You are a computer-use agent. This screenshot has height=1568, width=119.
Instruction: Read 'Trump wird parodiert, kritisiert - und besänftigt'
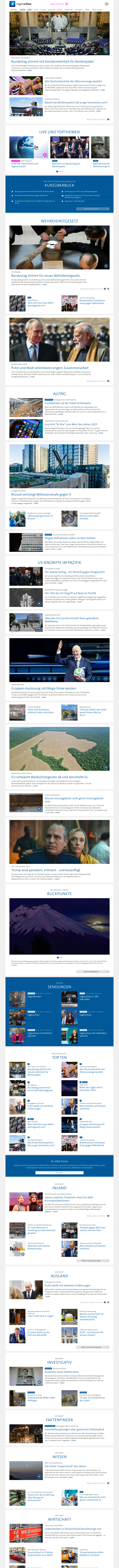pyautogui.click(x=46, y=870)
